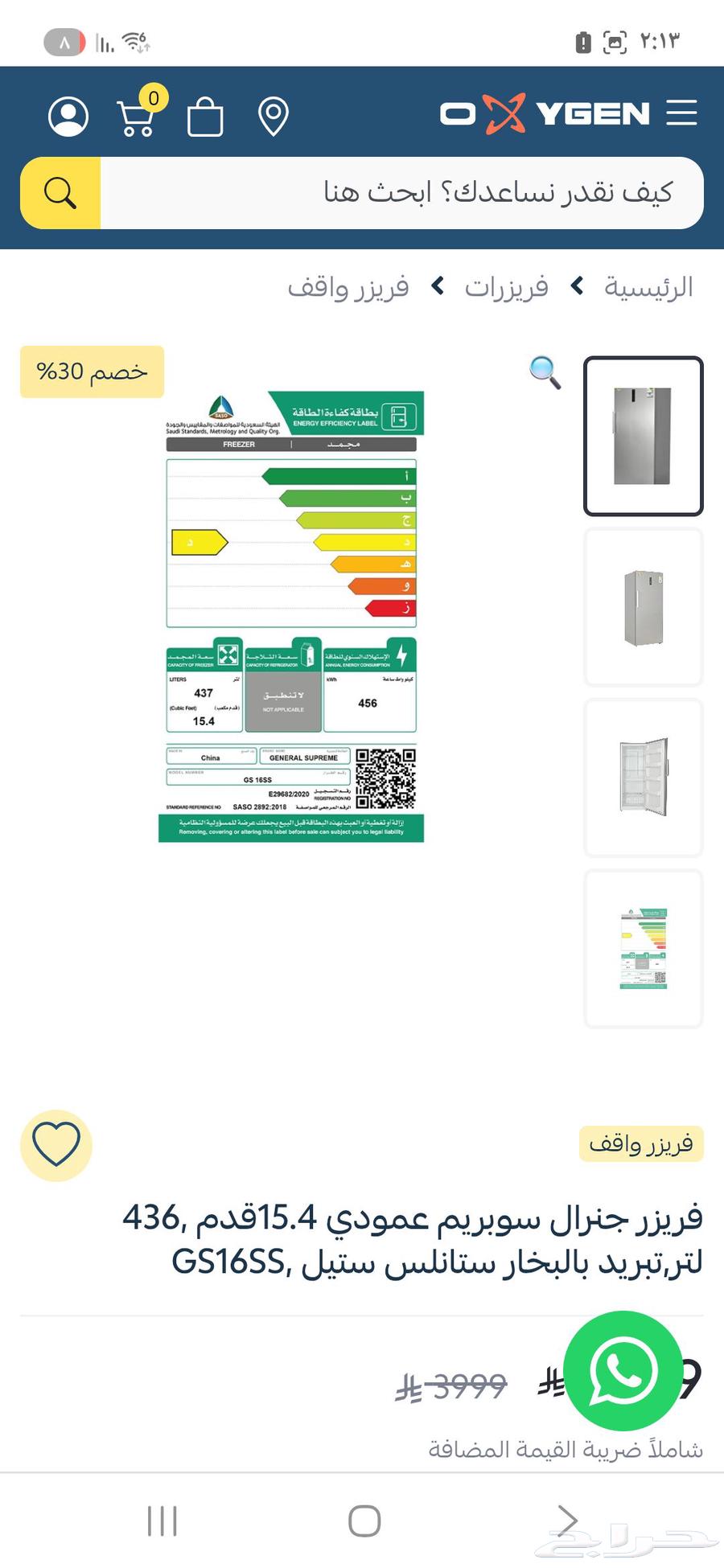Zoom product image with magnifier icon
Viewport: 724px width, 1568px height.
(545, 372)
